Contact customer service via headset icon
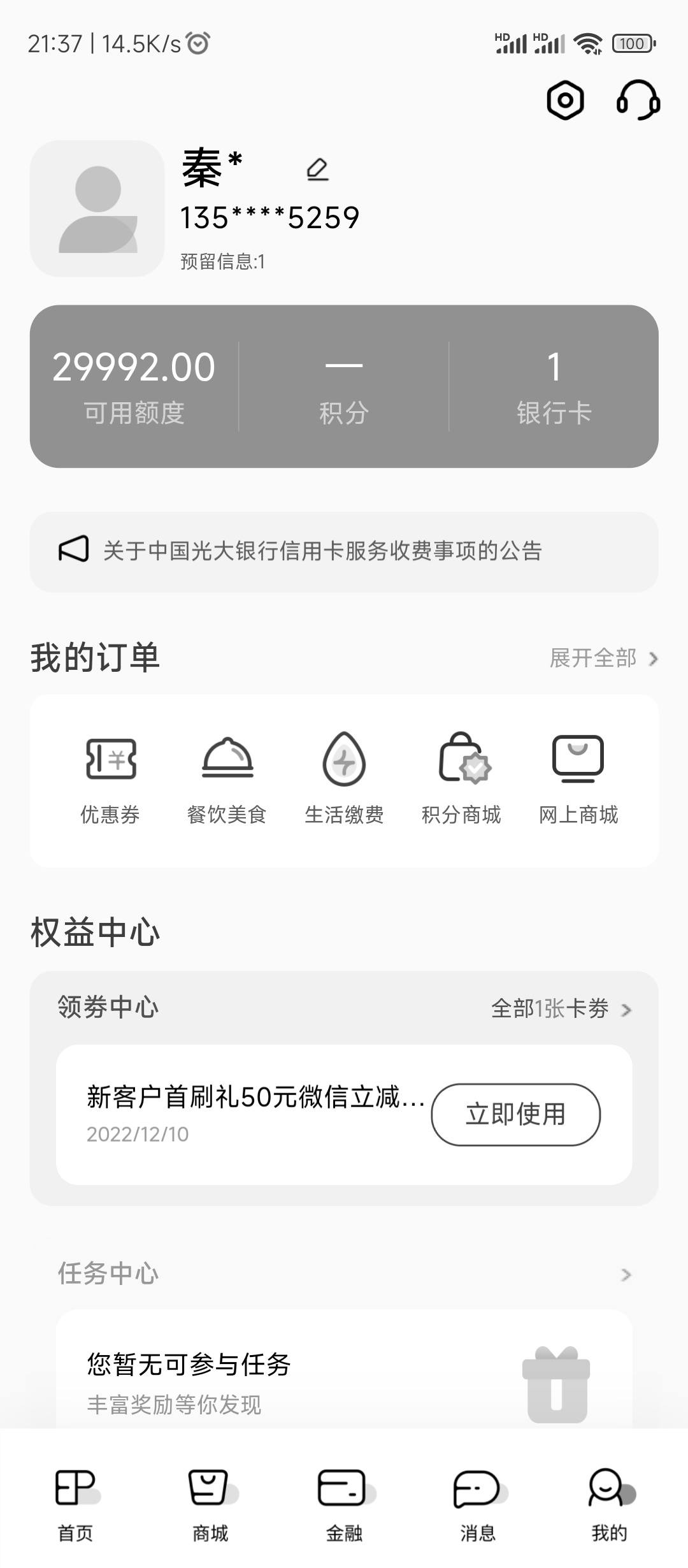This screenshot has height=1568, width=688. click(x=638, y=100)
